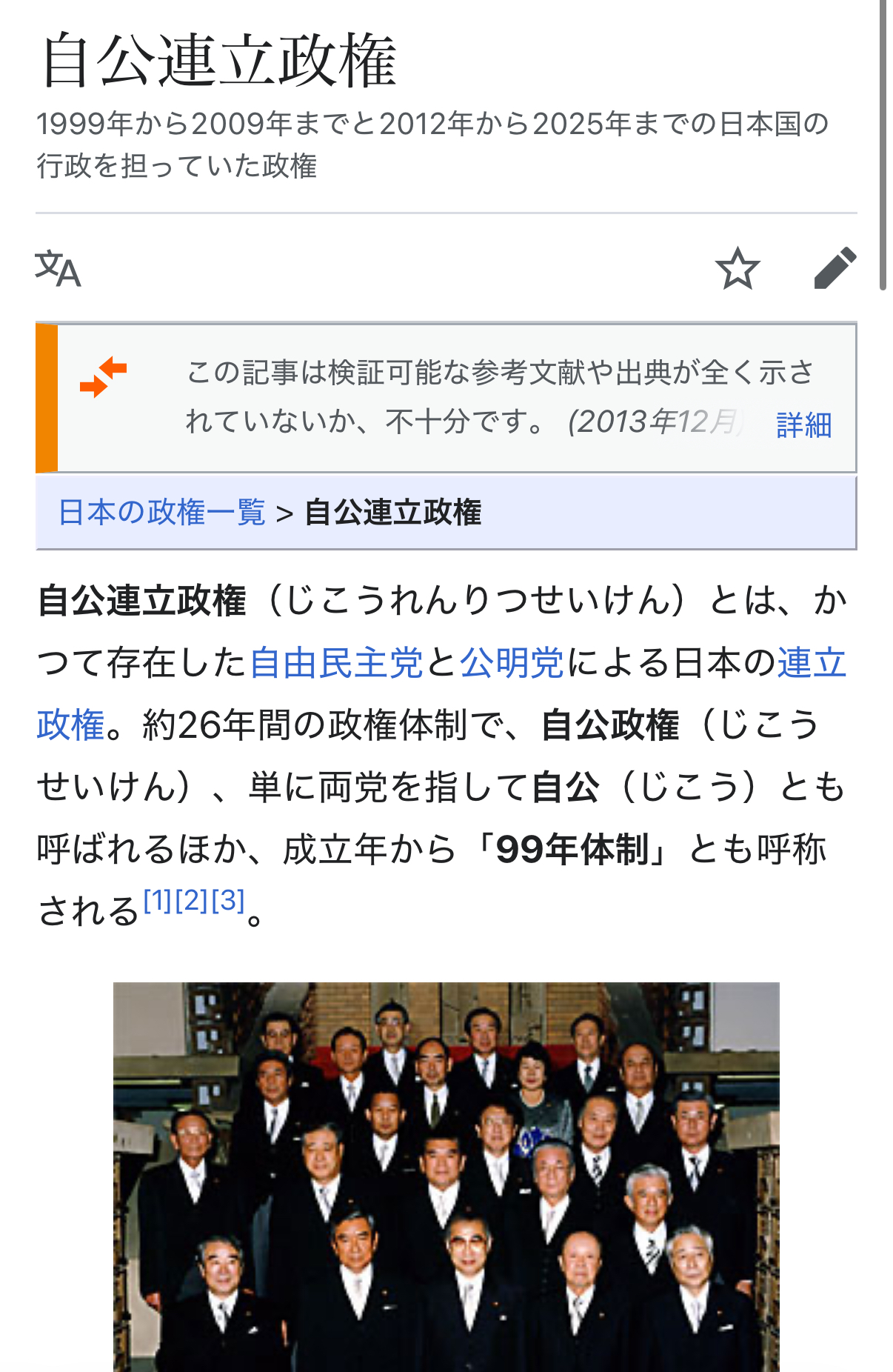Open the 連立政権 link

[x=811, y=662]
